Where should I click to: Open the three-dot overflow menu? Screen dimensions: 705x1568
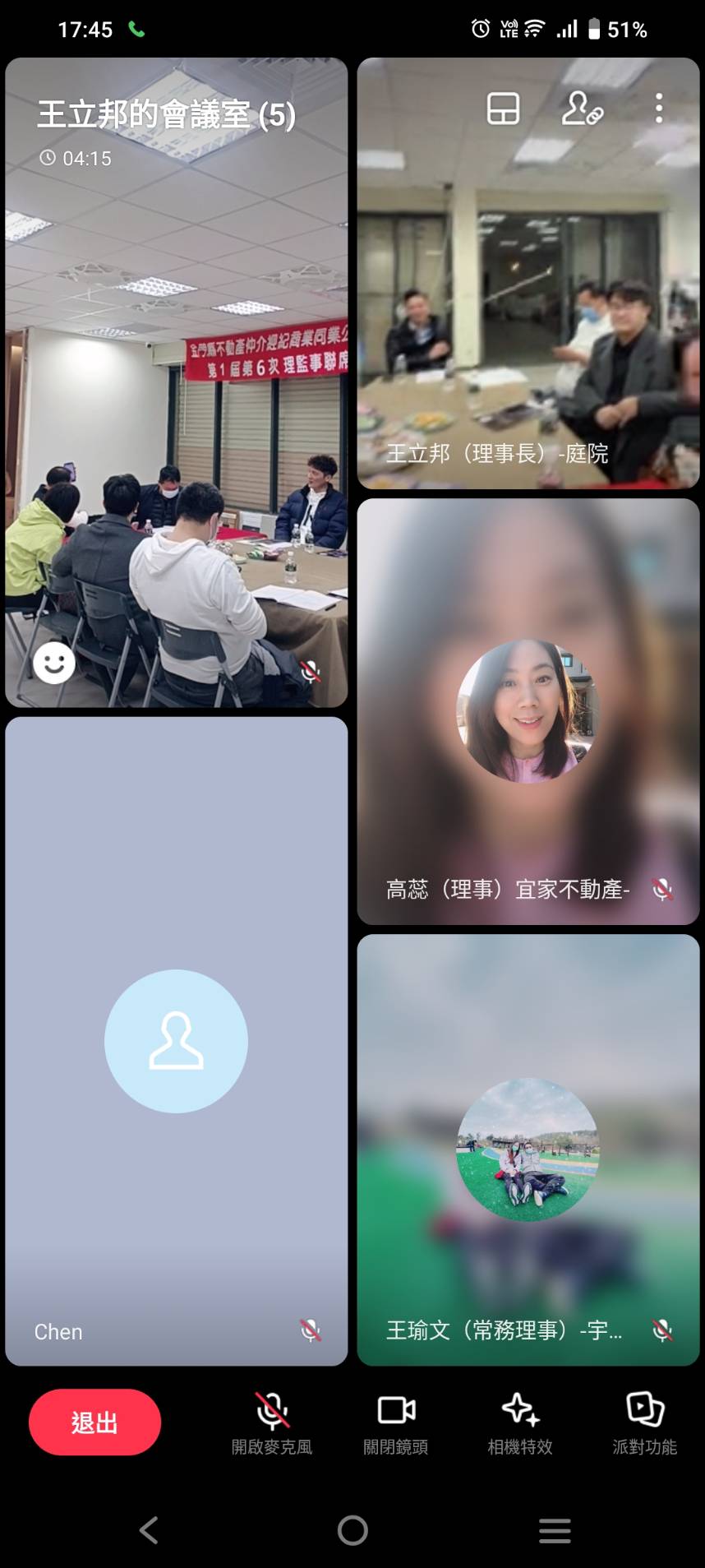point(659,109)
